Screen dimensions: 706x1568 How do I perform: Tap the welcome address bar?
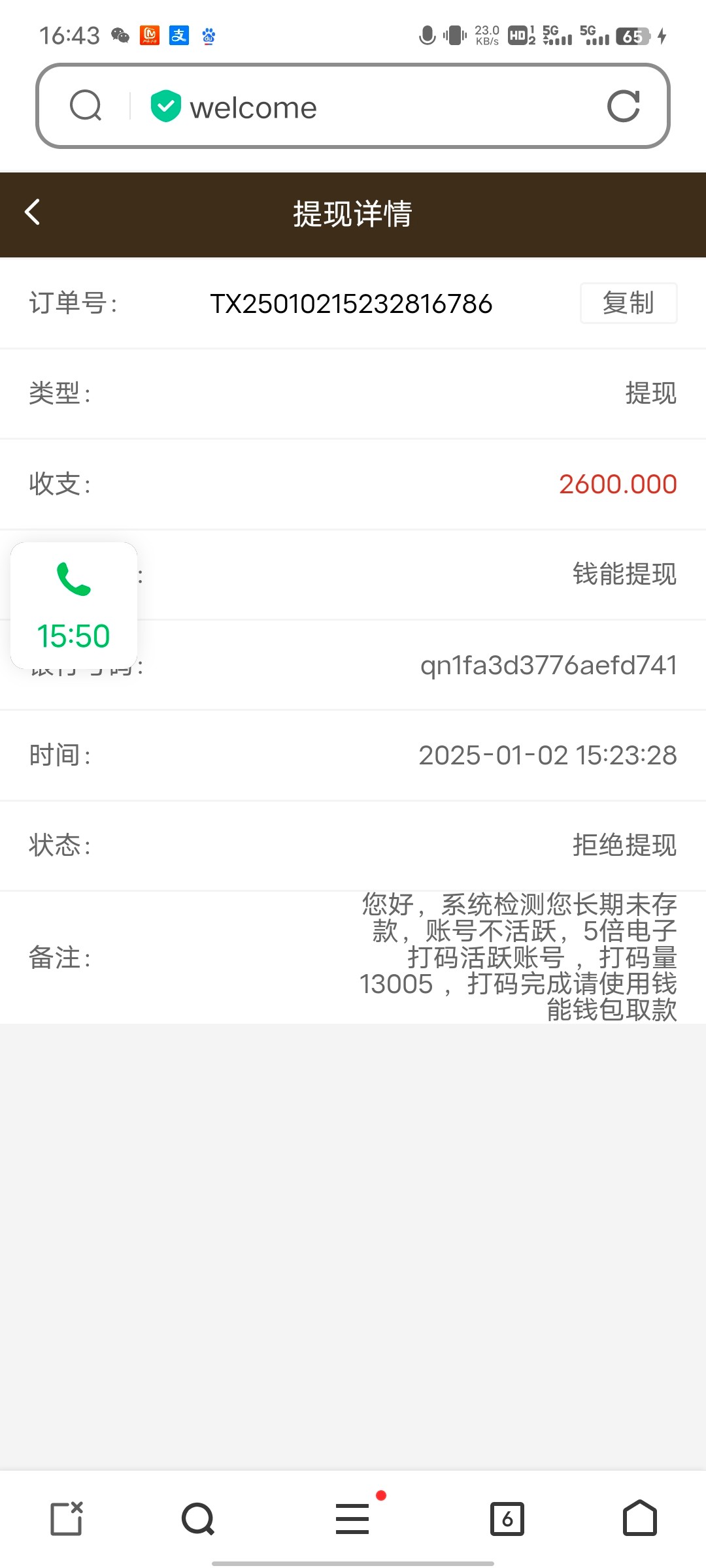(x=353, y=106)
